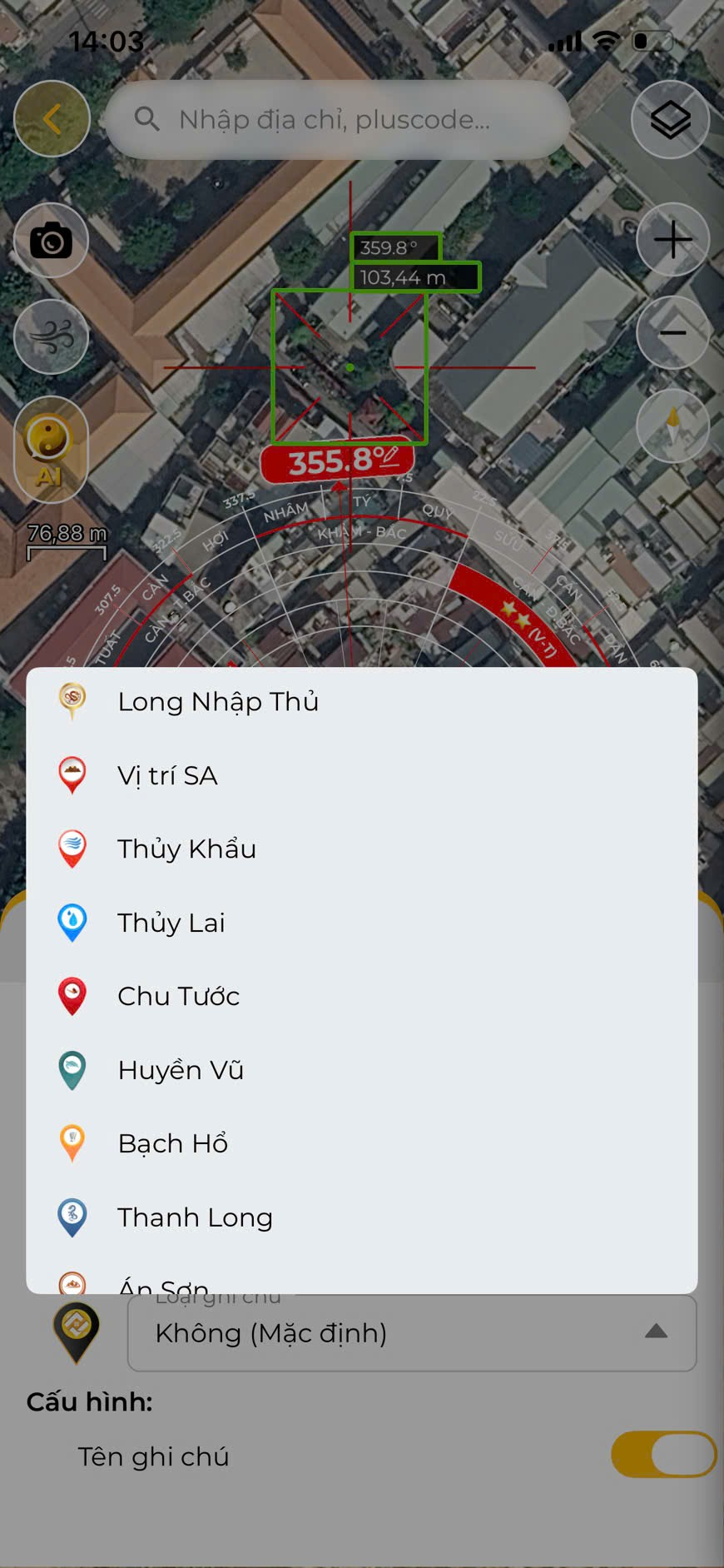Collapse the Không (Mặc định) dropdown

(656, 1332)
